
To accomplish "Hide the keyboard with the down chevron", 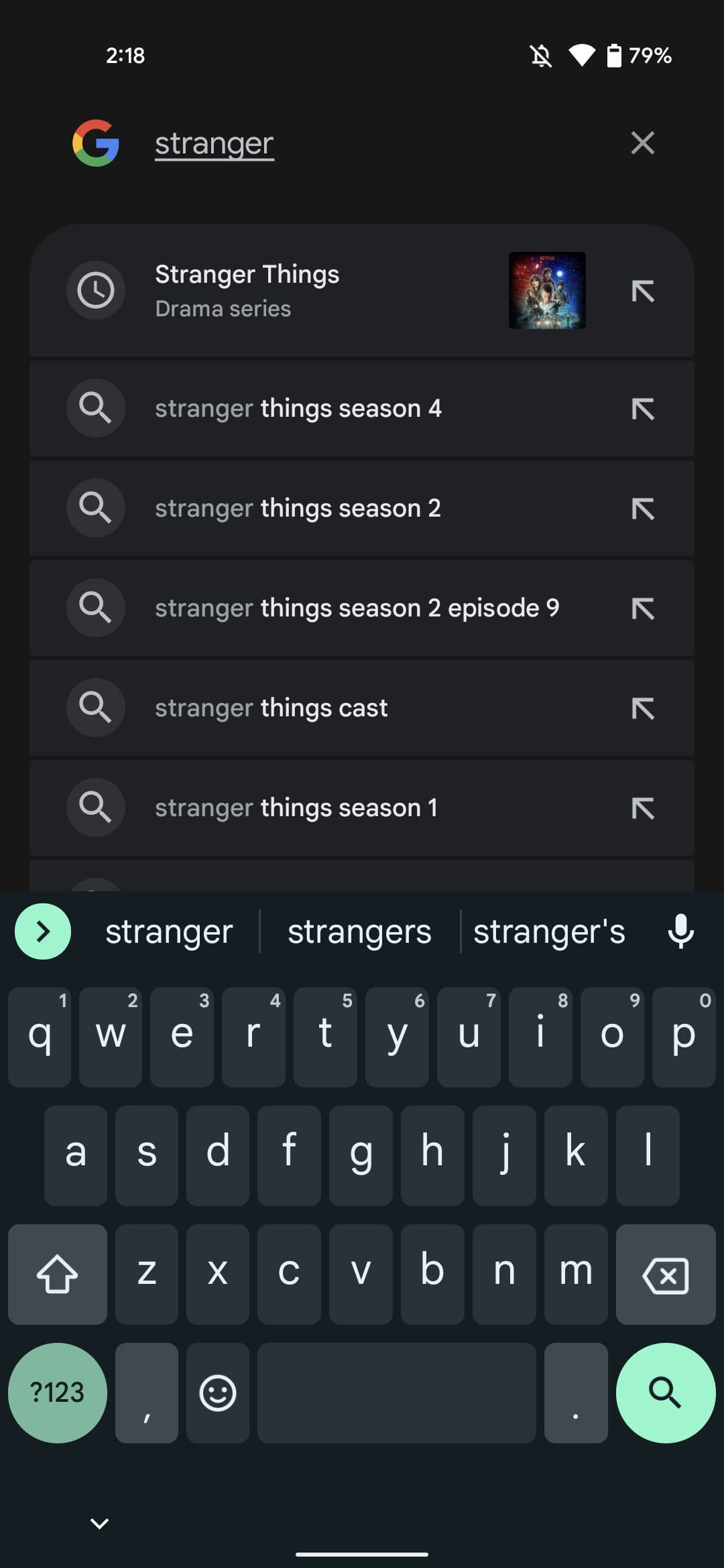I will click(99, 1524).
